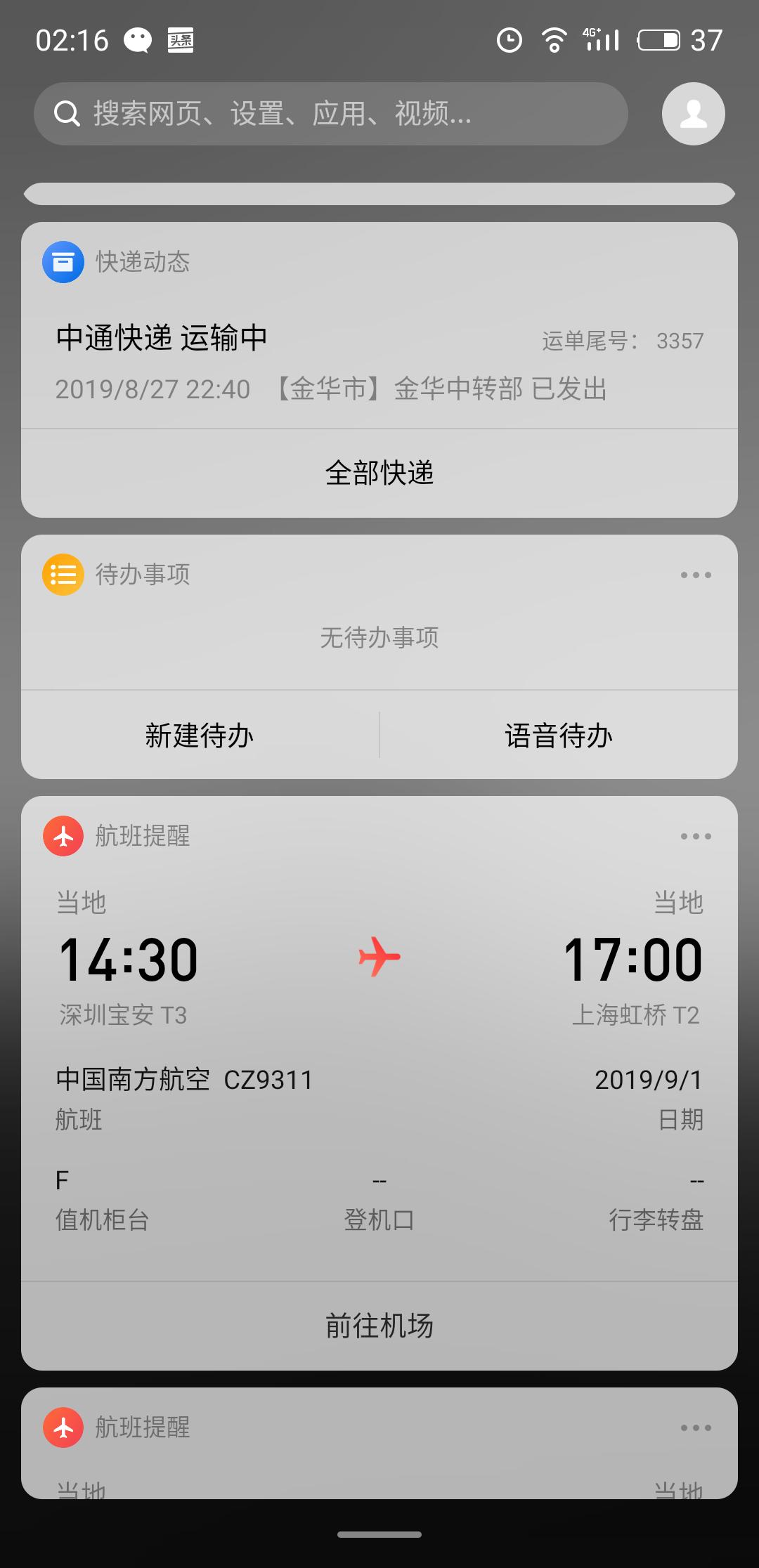Tap the 前往机场 navigate to airport button

coord(379,1325)
